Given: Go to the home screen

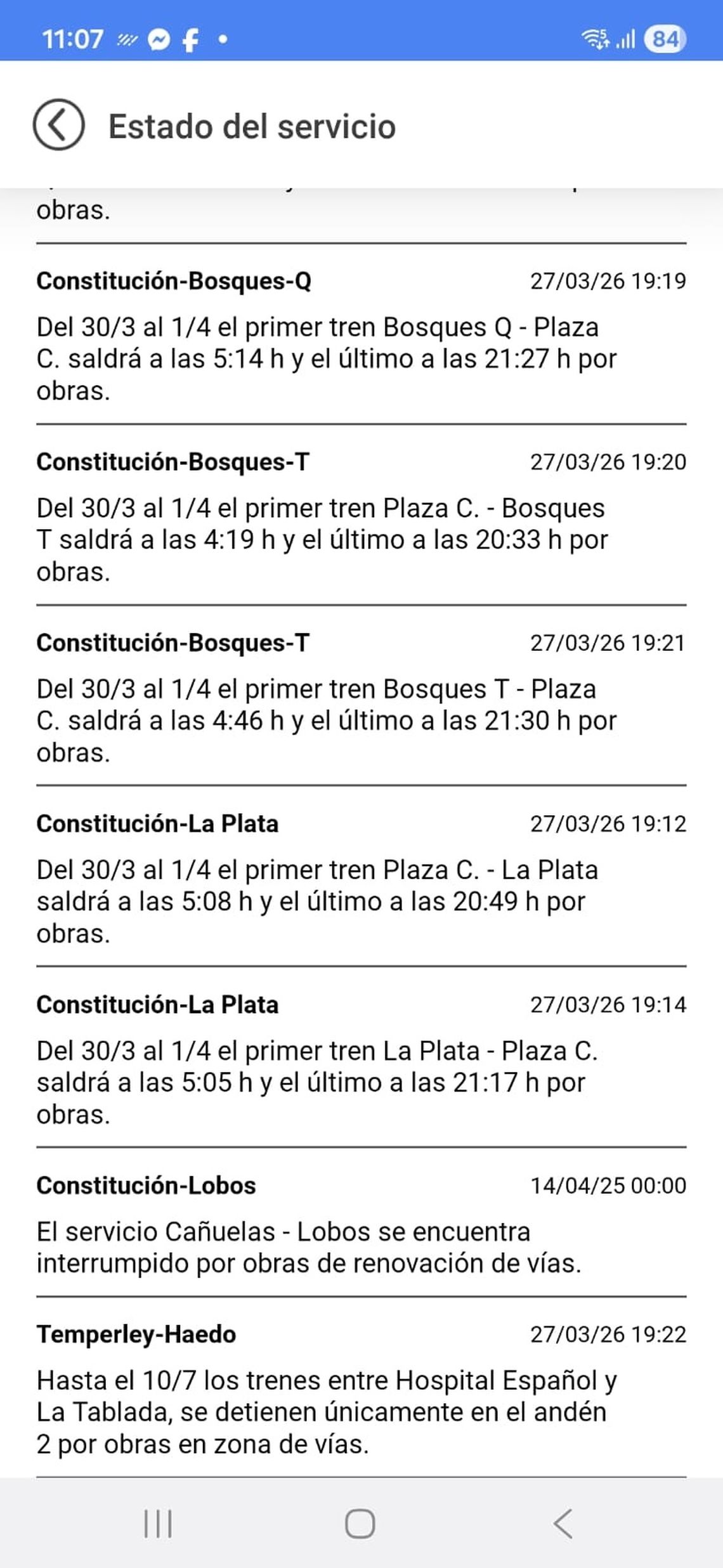Looking at the screenshot, I should click(360, 1523).
